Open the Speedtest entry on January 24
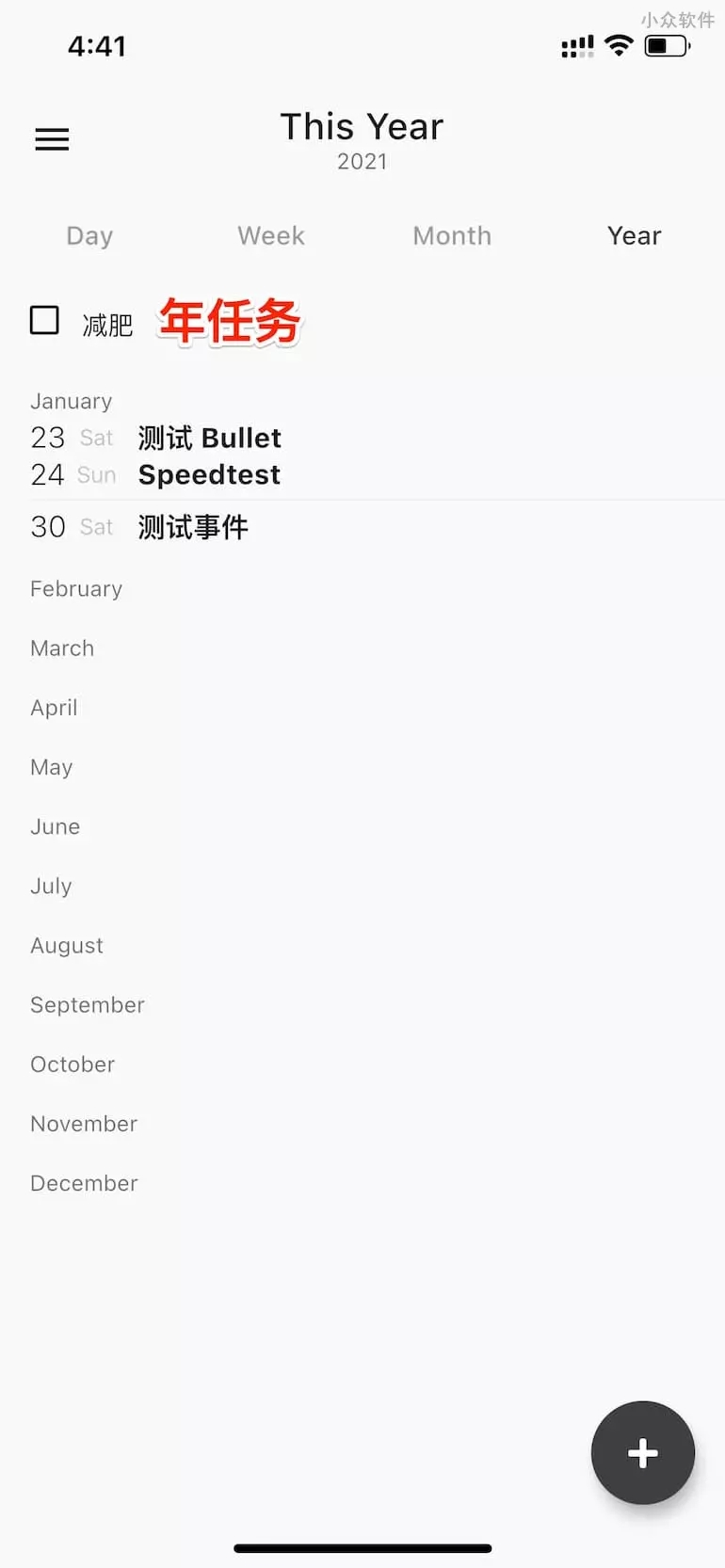This screenshot has width=725, height=1568. point(209,474)
